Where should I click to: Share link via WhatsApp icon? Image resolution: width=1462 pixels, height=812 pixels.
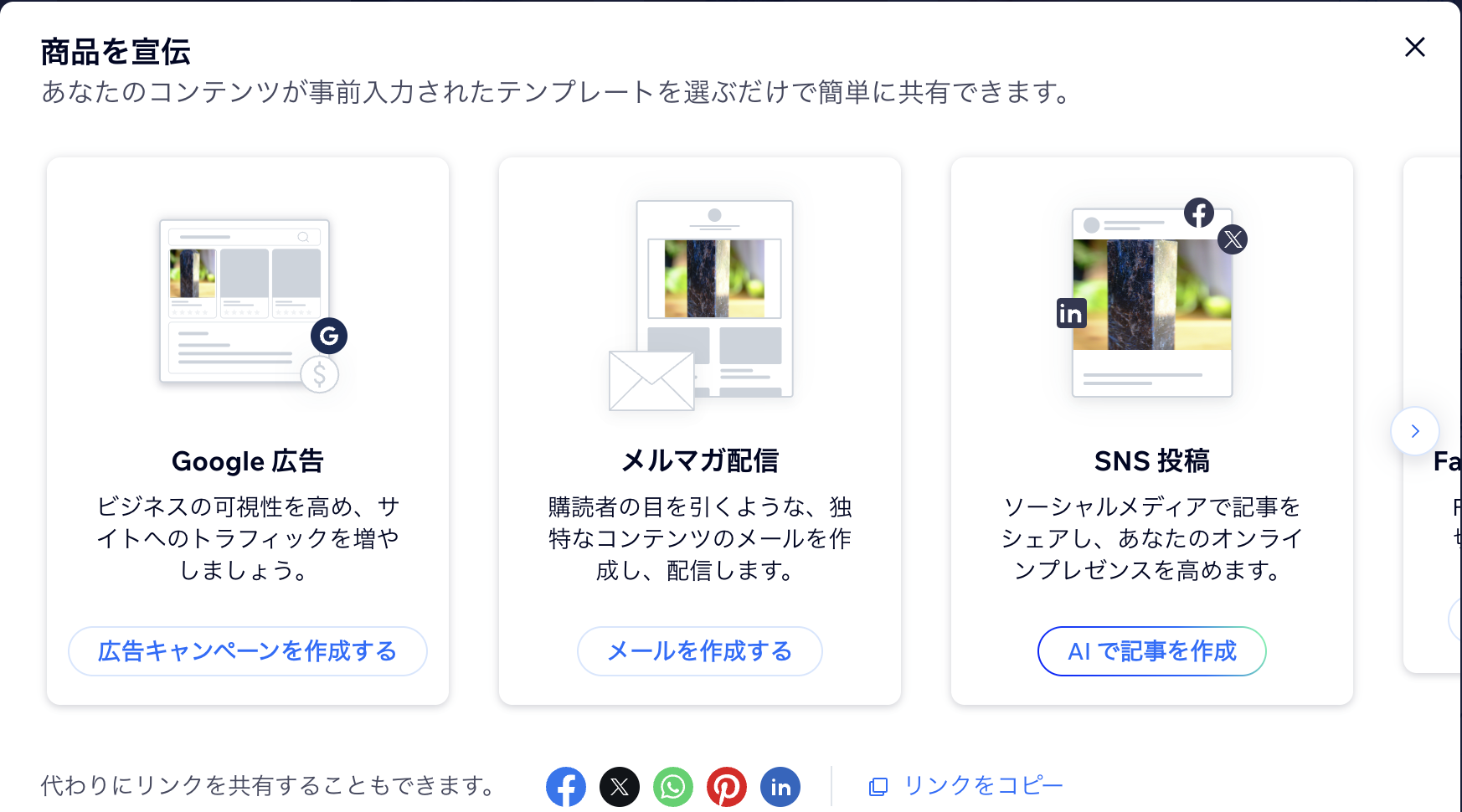click(x=673, y=787)
